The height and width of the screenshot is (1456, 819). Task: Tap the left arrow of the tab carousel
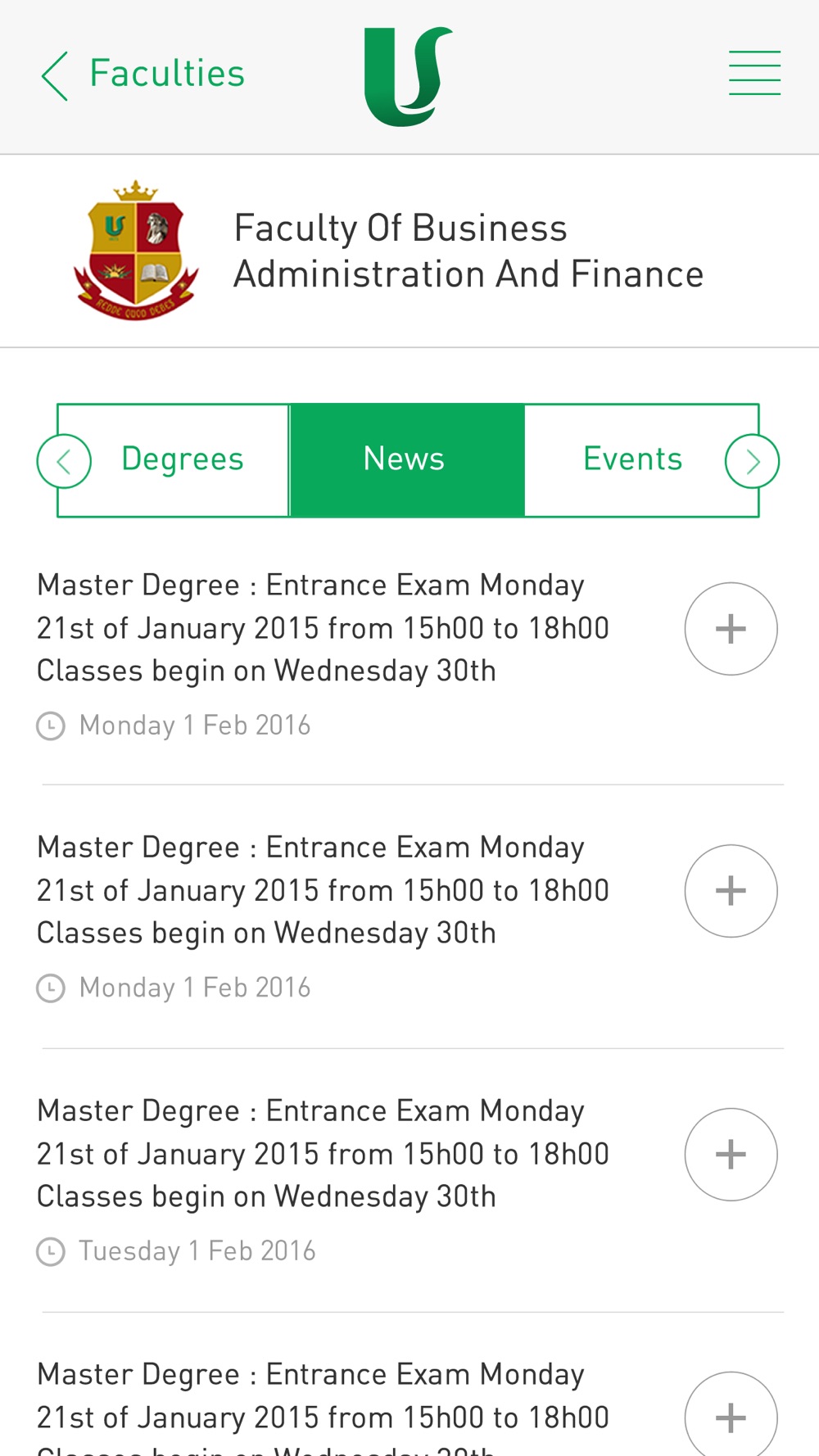[64, 461]
